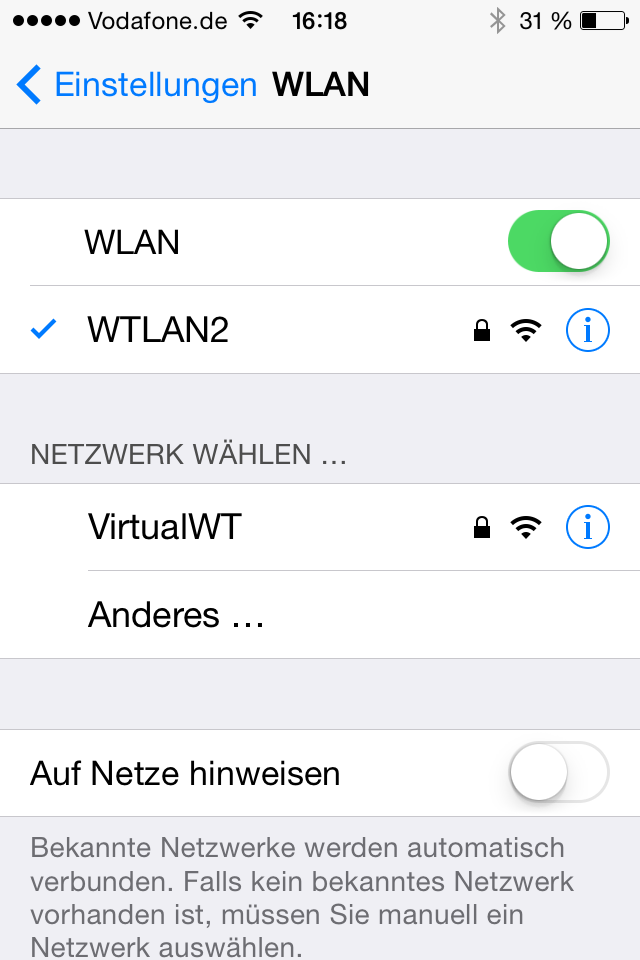Turn off the WLAN switch
640x960 pixels.
pos(558,241)
